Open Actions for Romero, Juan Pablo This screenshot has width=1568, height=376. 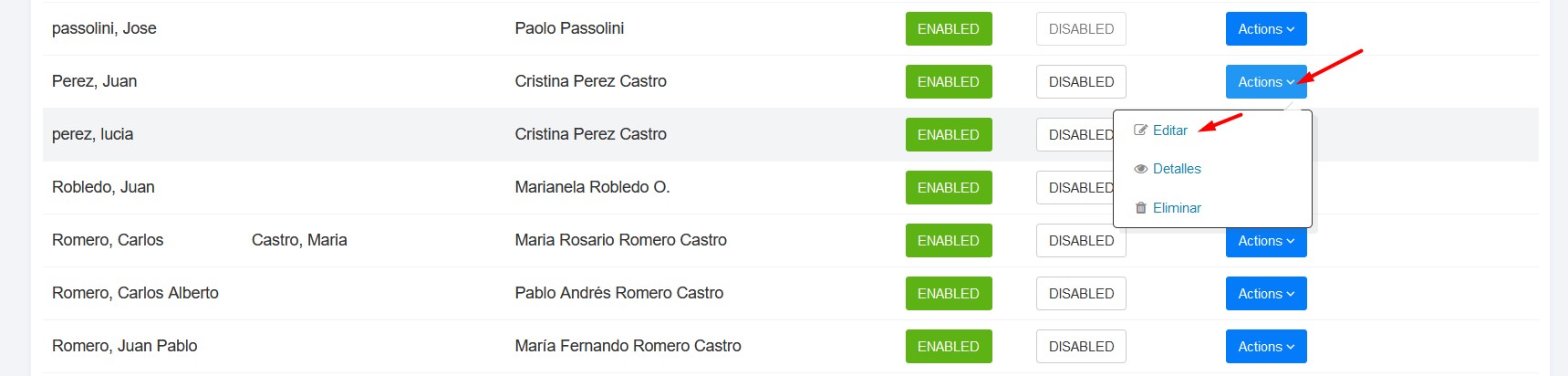(x=1265, y=347)
